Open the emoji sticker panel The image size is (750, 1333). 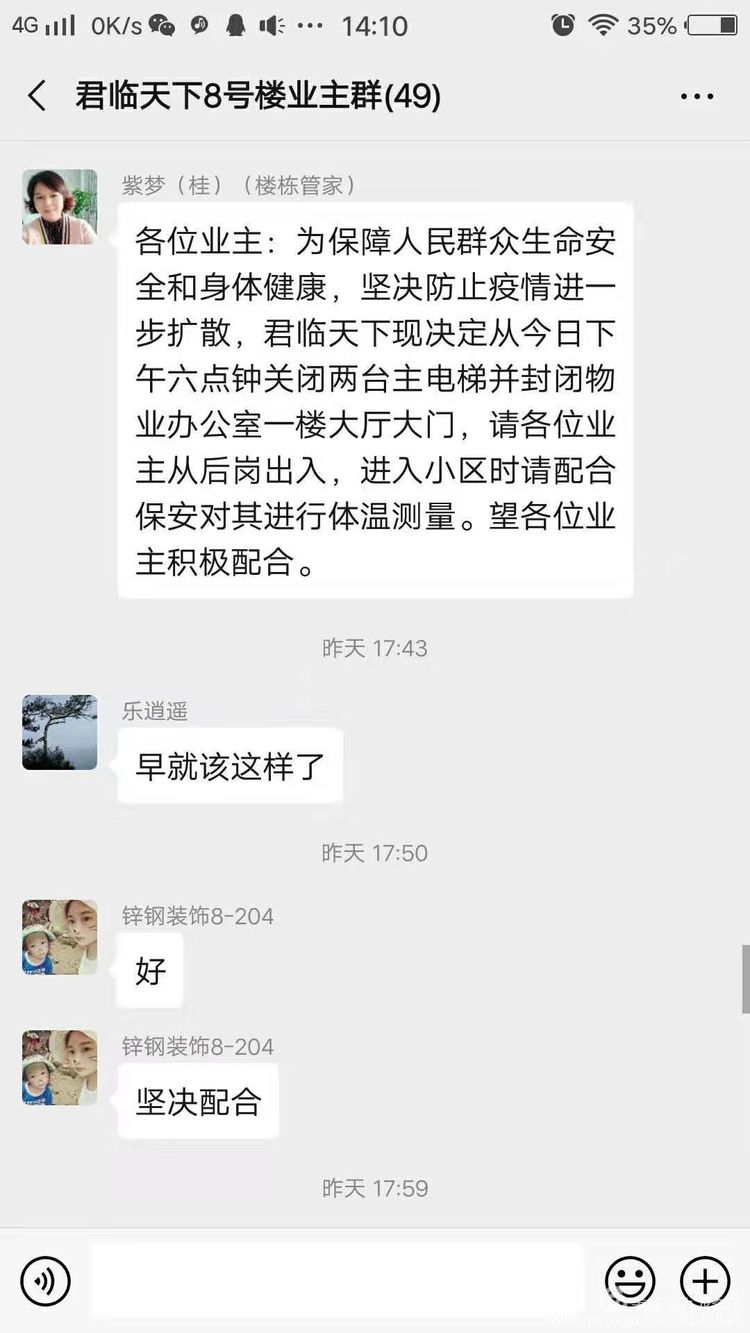click(630, 1280)
